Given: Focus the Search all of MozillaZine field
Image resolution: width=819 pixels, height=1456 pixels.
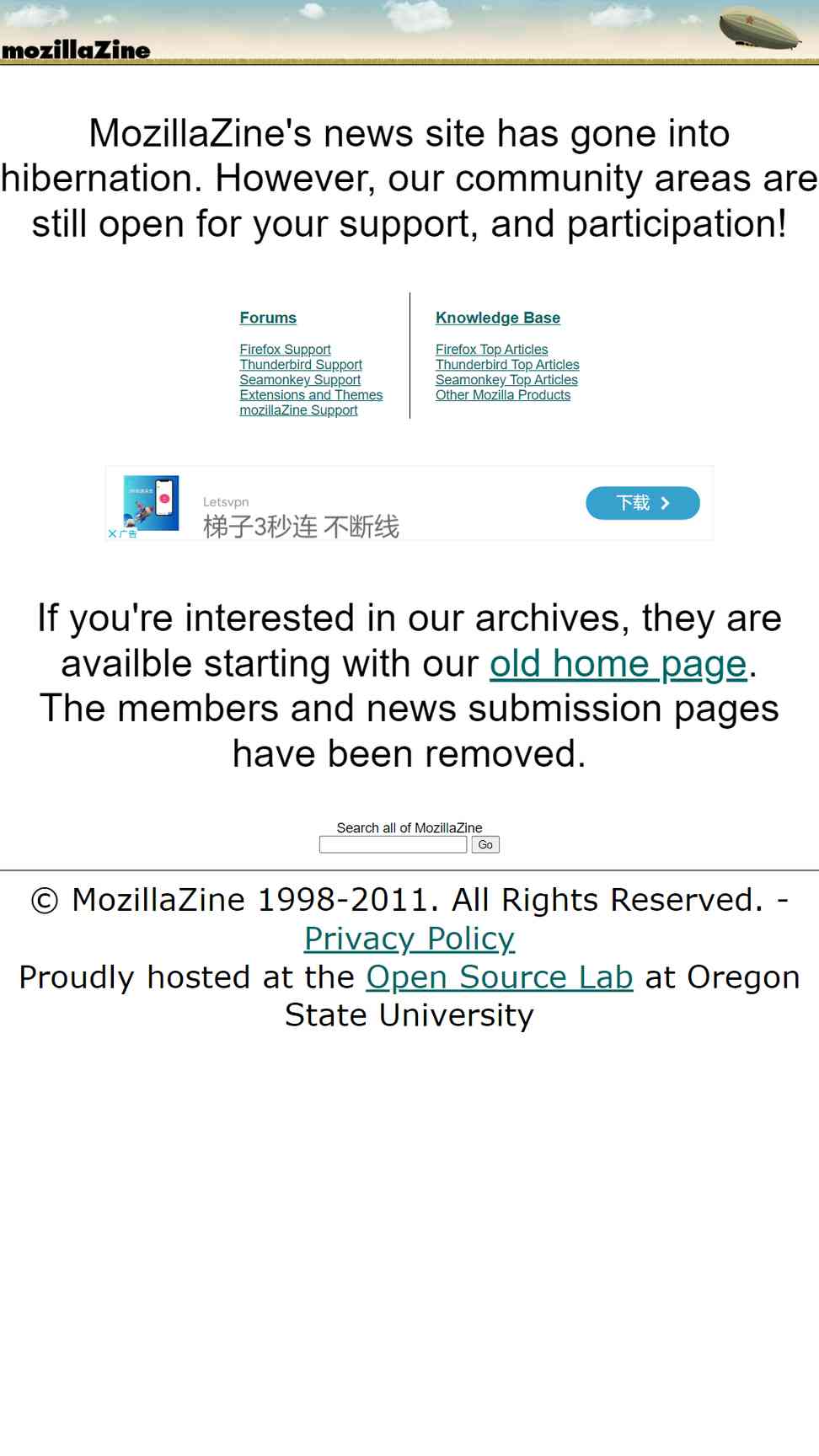Looking at the screenshot, I should pos(393,844).
